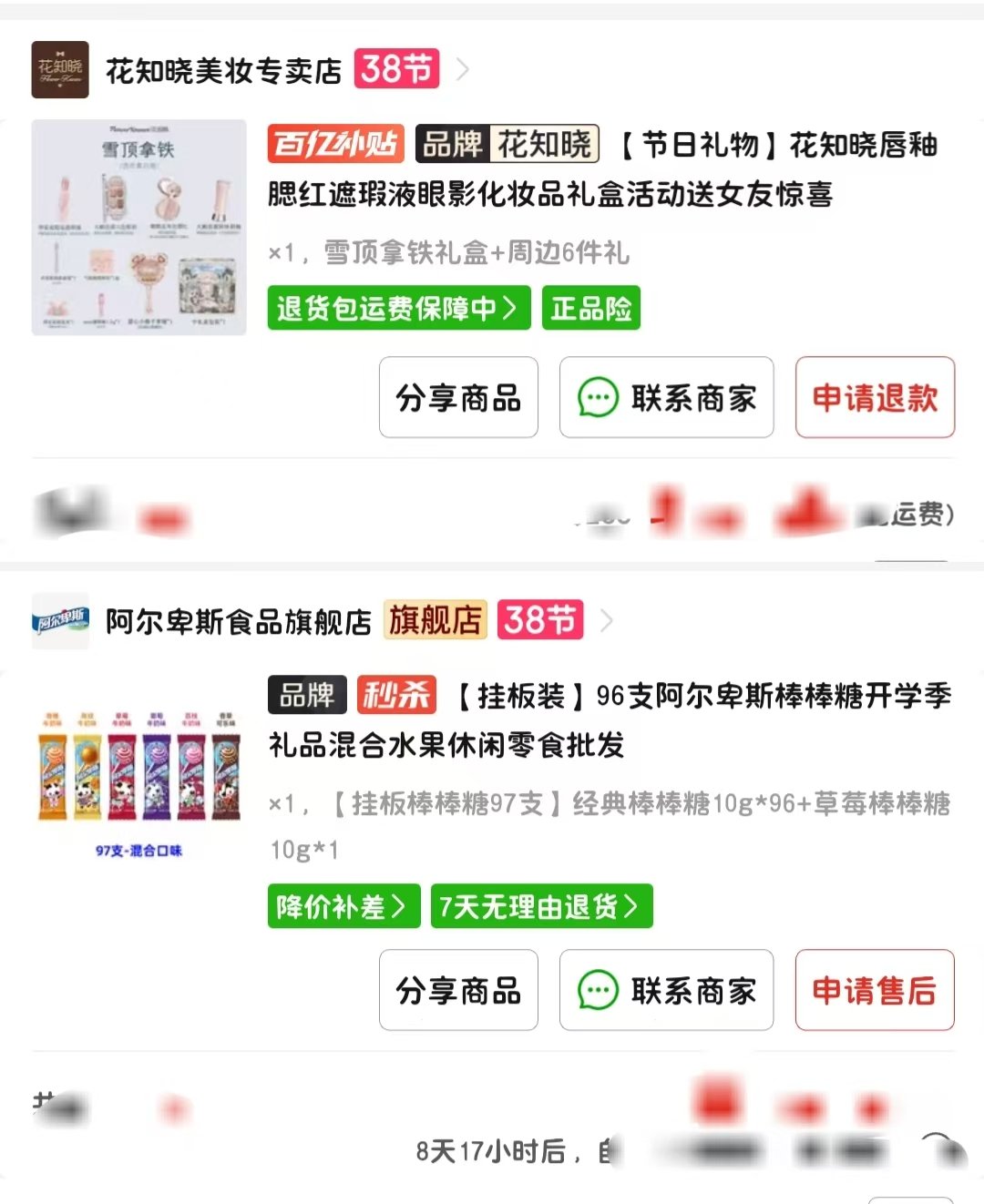Open the 雪顶拿铁 gift box product image
The image size is (984, 1204).
[x=138, y=228]
